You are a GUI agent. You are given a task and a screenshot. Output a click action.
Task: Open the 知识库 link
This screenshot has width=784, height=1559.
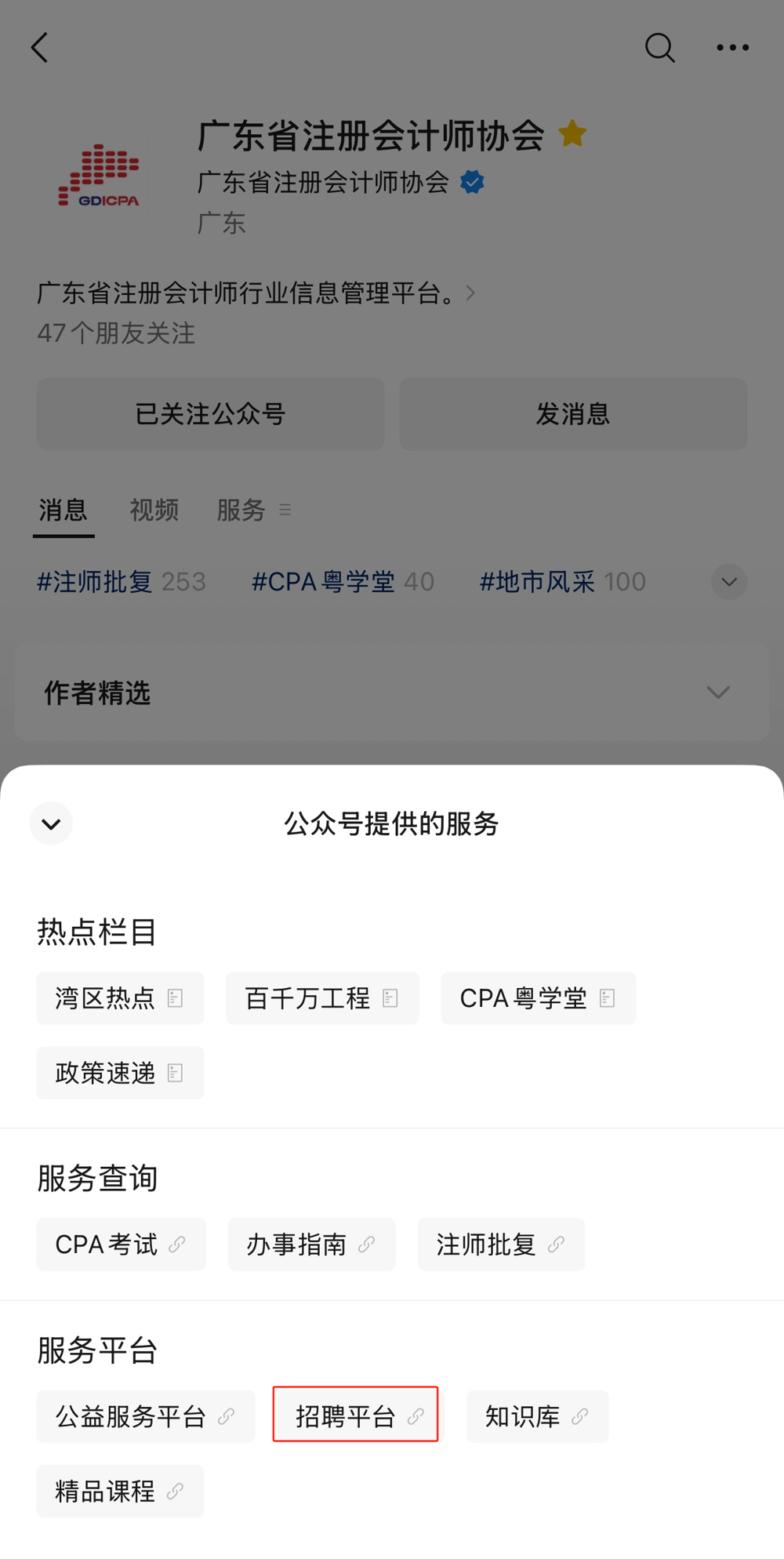(x=537, y=1416)
